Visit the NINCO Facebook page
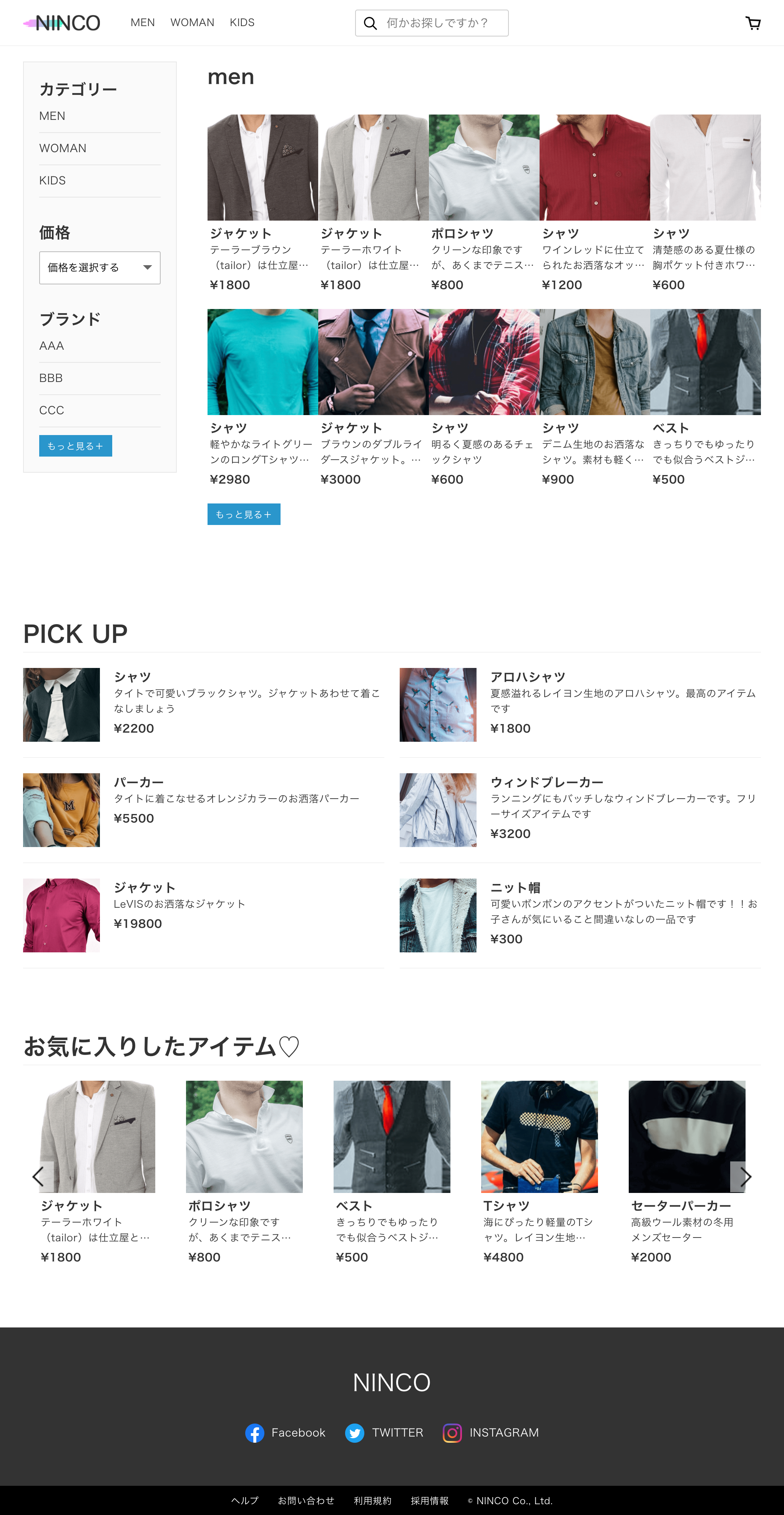Image resolution: width=784 pixels, height=1515 pixels. pos(285,1433)
